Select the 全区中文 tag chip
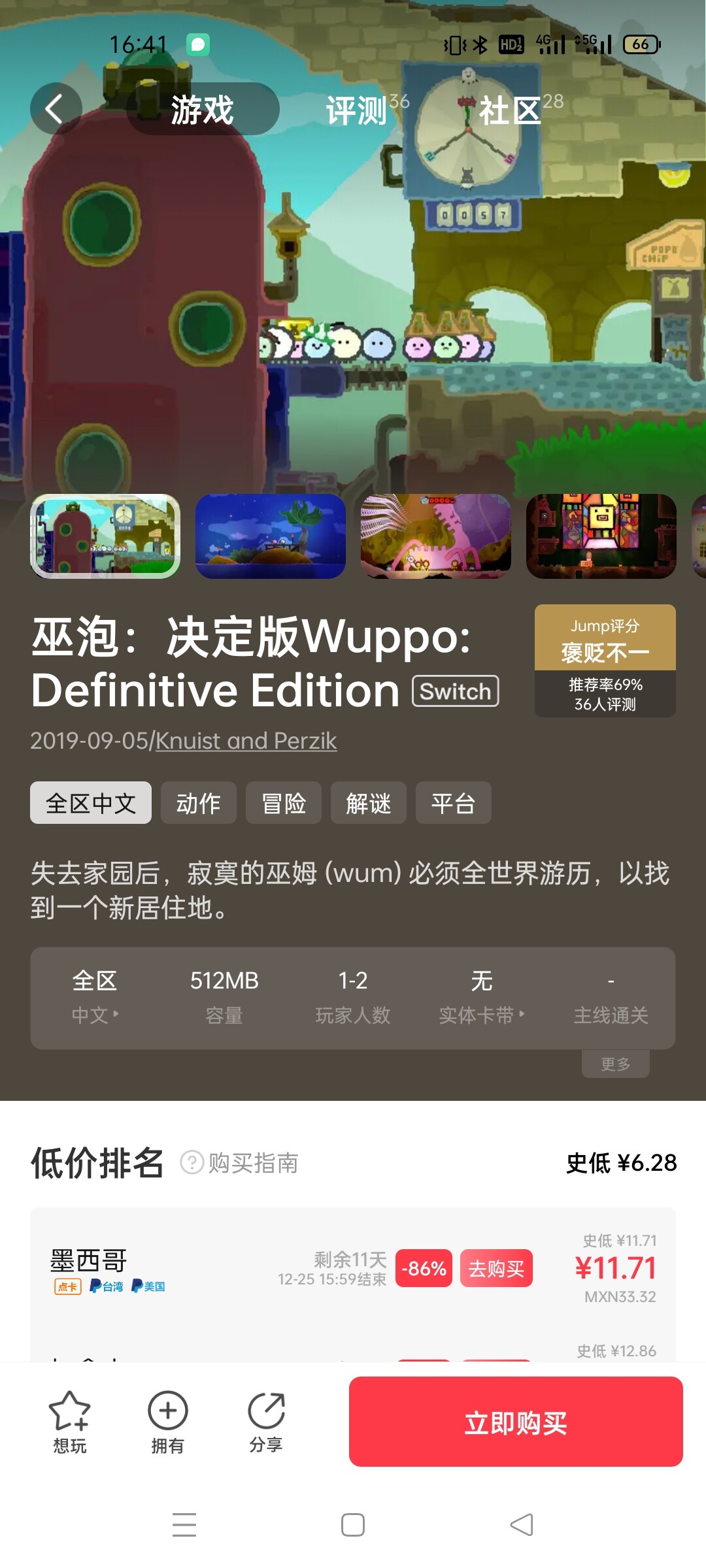This screenshot has height=1568, width=706. tap(91, 803)
